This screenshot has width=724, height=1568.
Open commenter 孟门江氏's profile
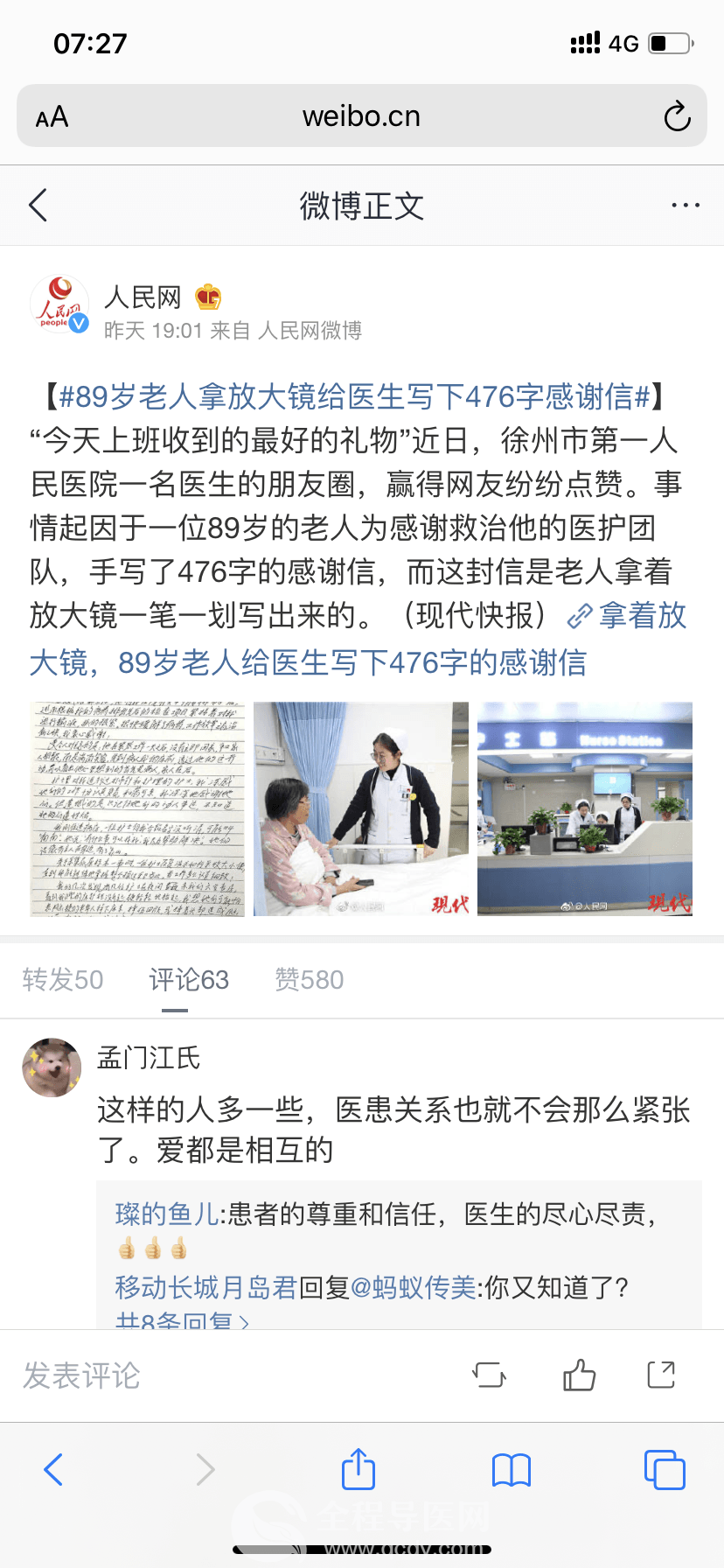149,1058
